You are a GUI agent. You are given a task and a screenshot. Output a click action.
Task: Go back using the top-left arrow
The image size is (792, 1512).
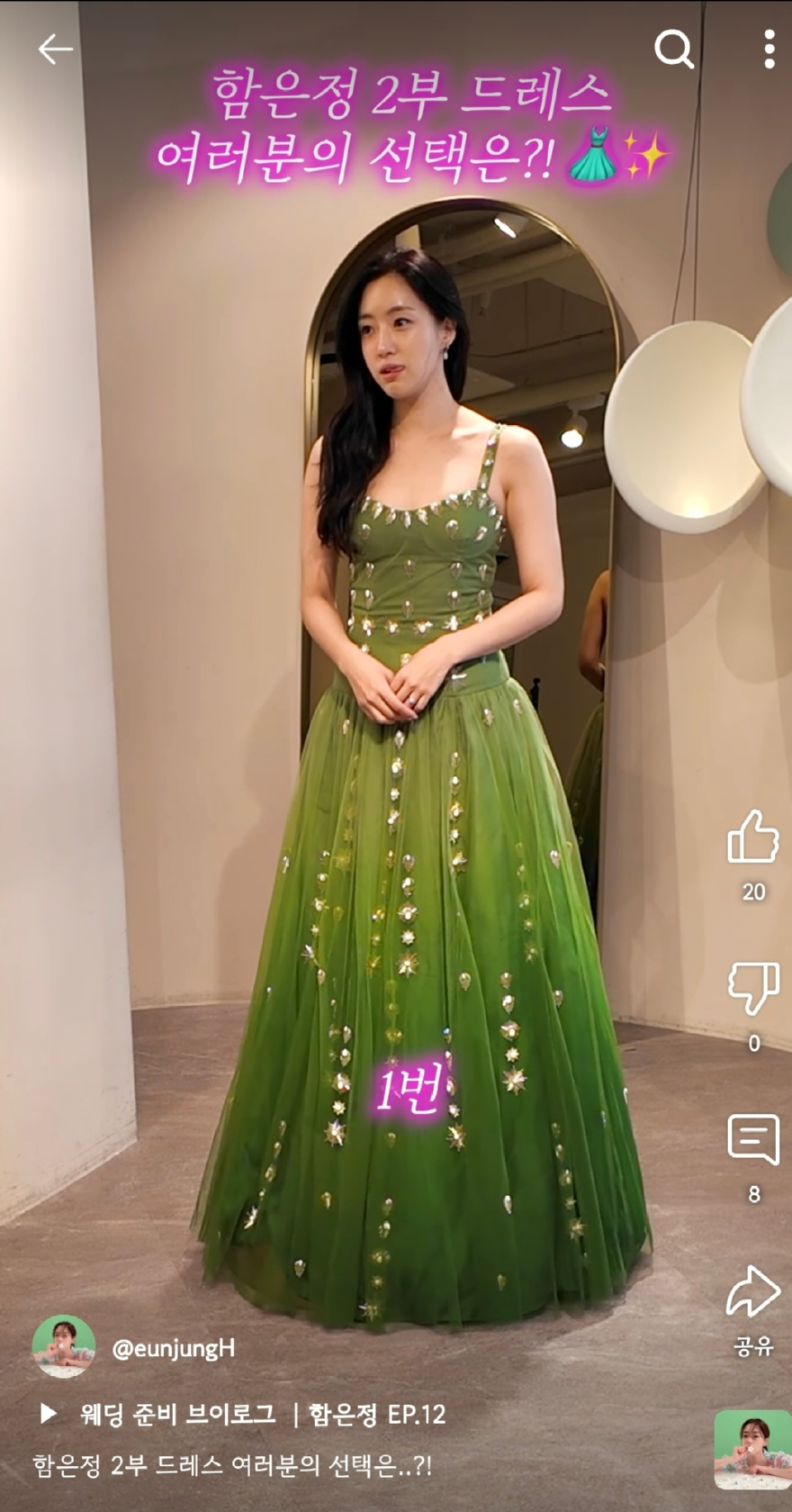[x=55, y=50]
